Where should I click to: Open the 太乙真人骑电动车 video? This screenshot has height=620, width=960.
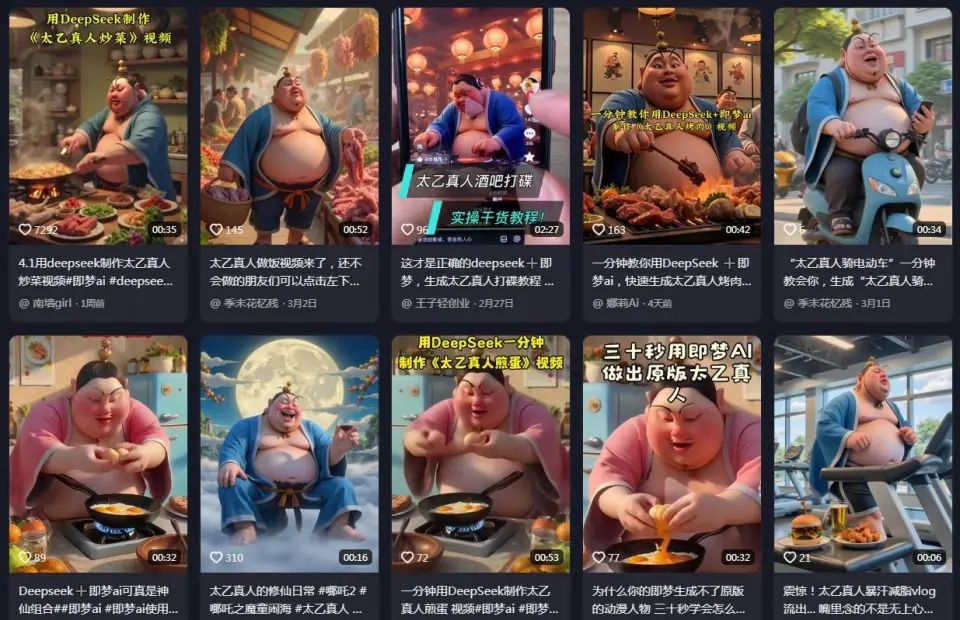click(x=862, y=126)
